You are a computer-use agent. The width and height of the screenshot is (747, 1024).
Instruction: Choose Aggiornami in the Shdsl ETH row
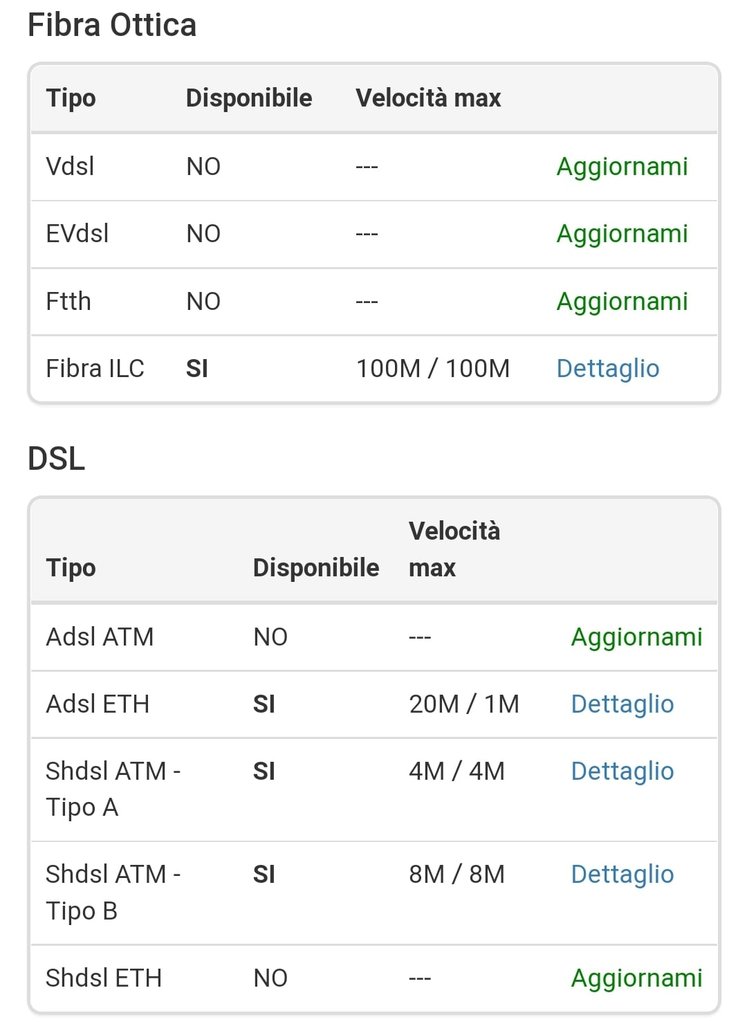coord(636,977)
